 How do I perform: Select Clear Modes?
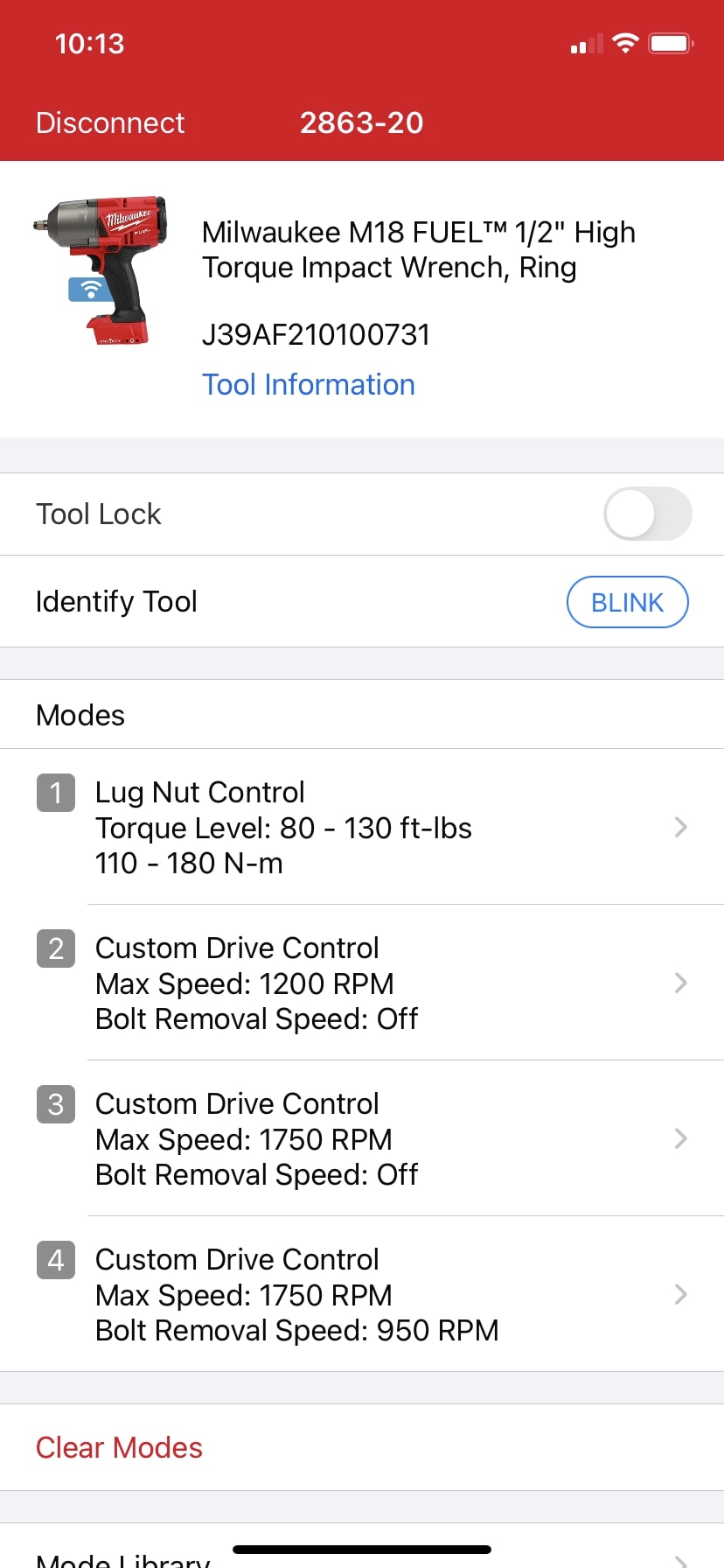119,1447
